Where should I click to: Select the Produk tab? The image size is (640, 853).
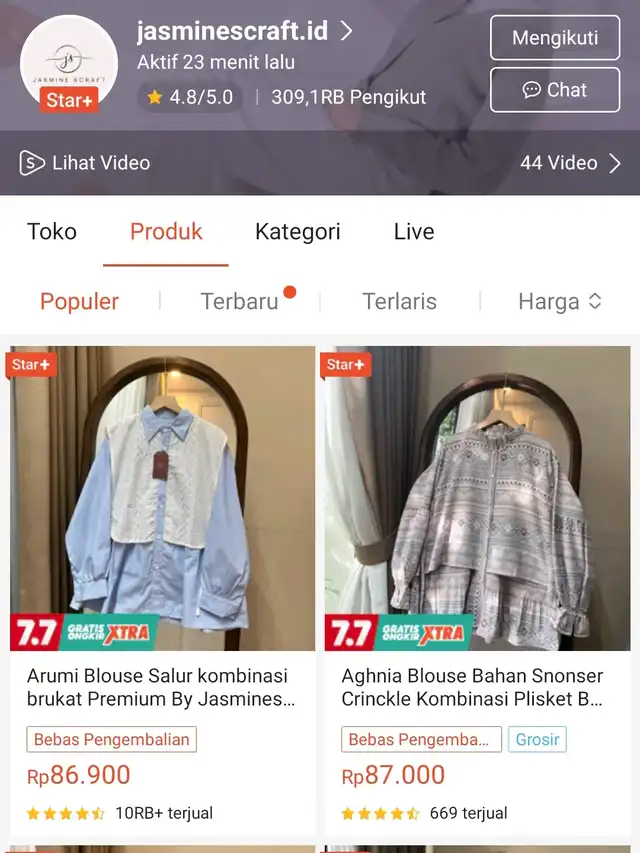166,232
